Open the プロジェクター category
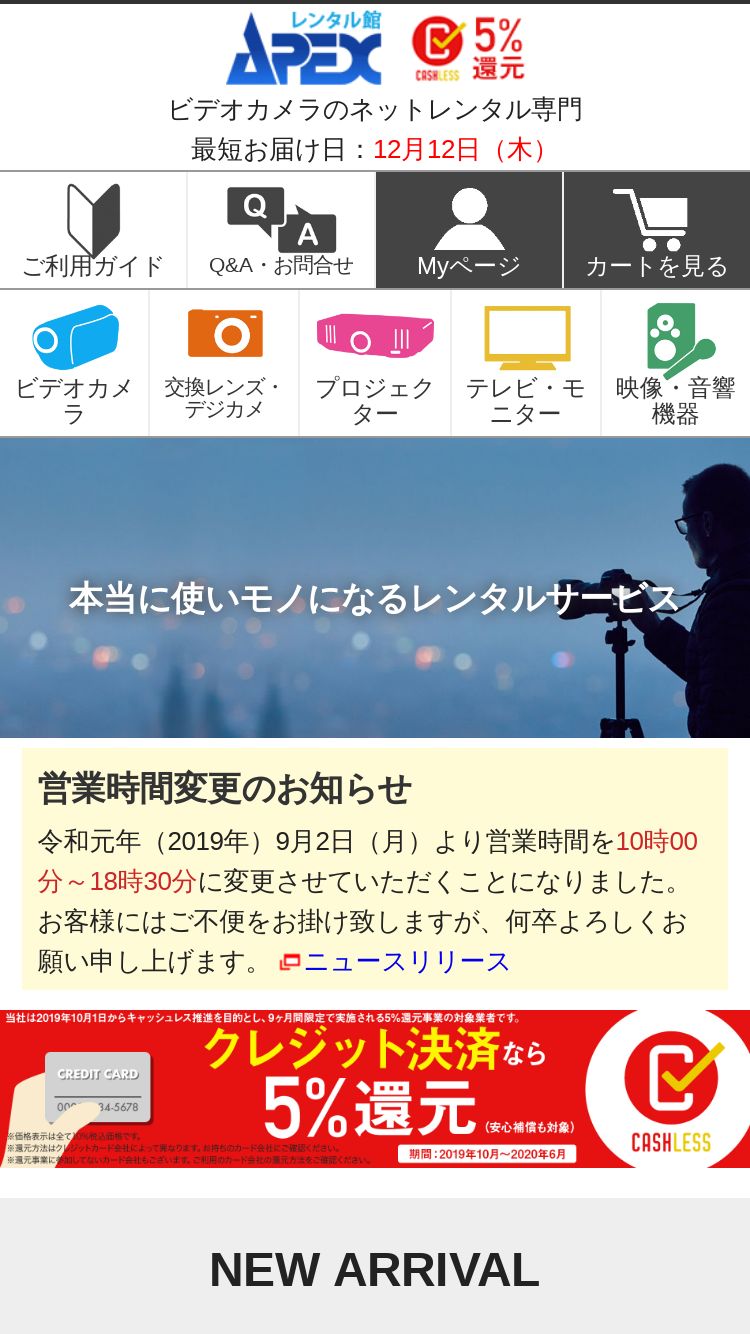750x1334 pixels. click(375, 364)
